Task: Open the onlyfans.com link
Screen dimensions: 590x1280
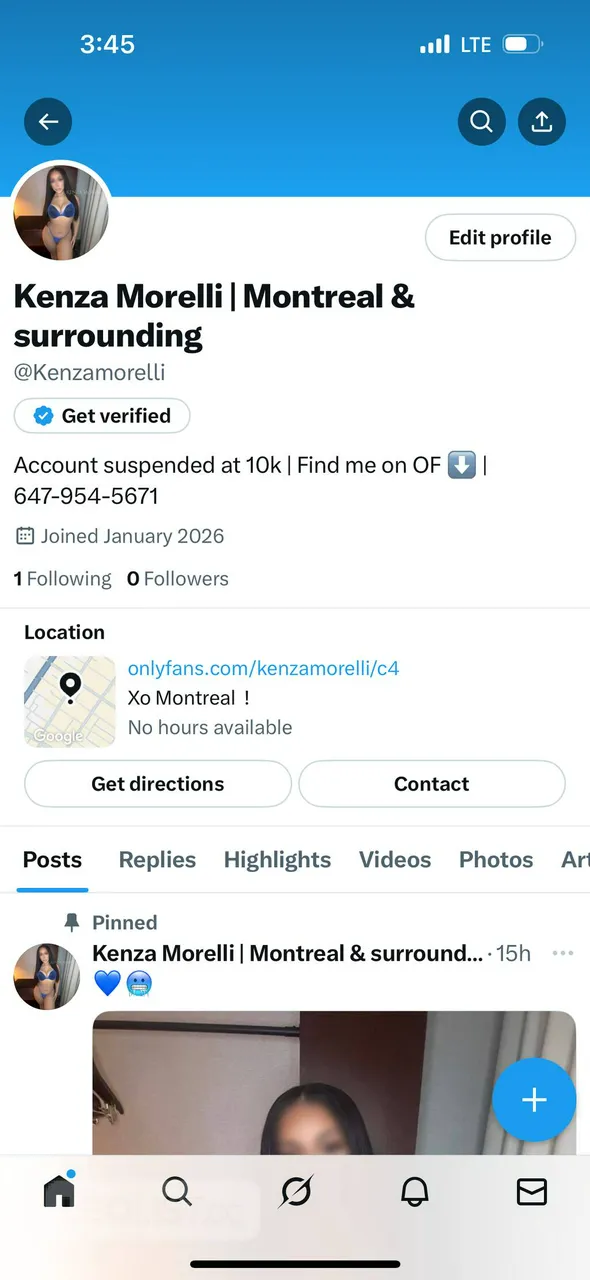Action: tap(264, 668)
